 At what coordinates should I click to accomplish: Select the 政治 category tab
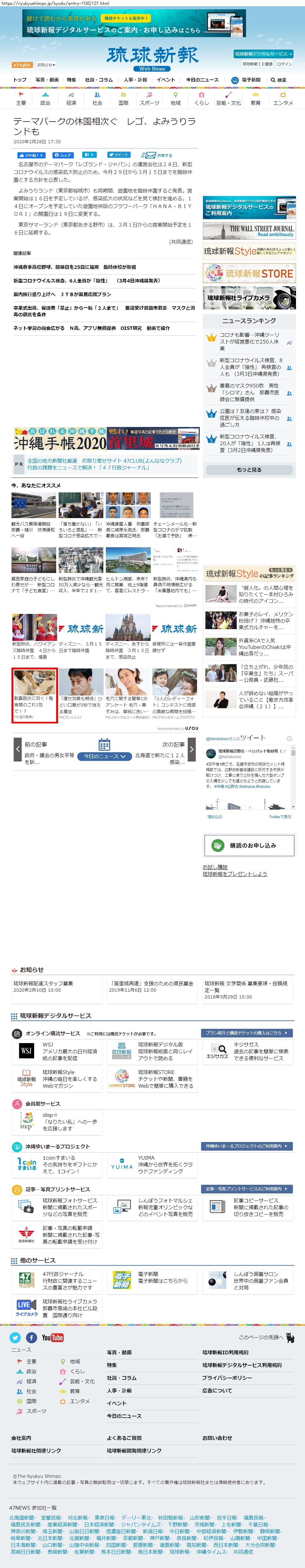[x=45, y=99]
